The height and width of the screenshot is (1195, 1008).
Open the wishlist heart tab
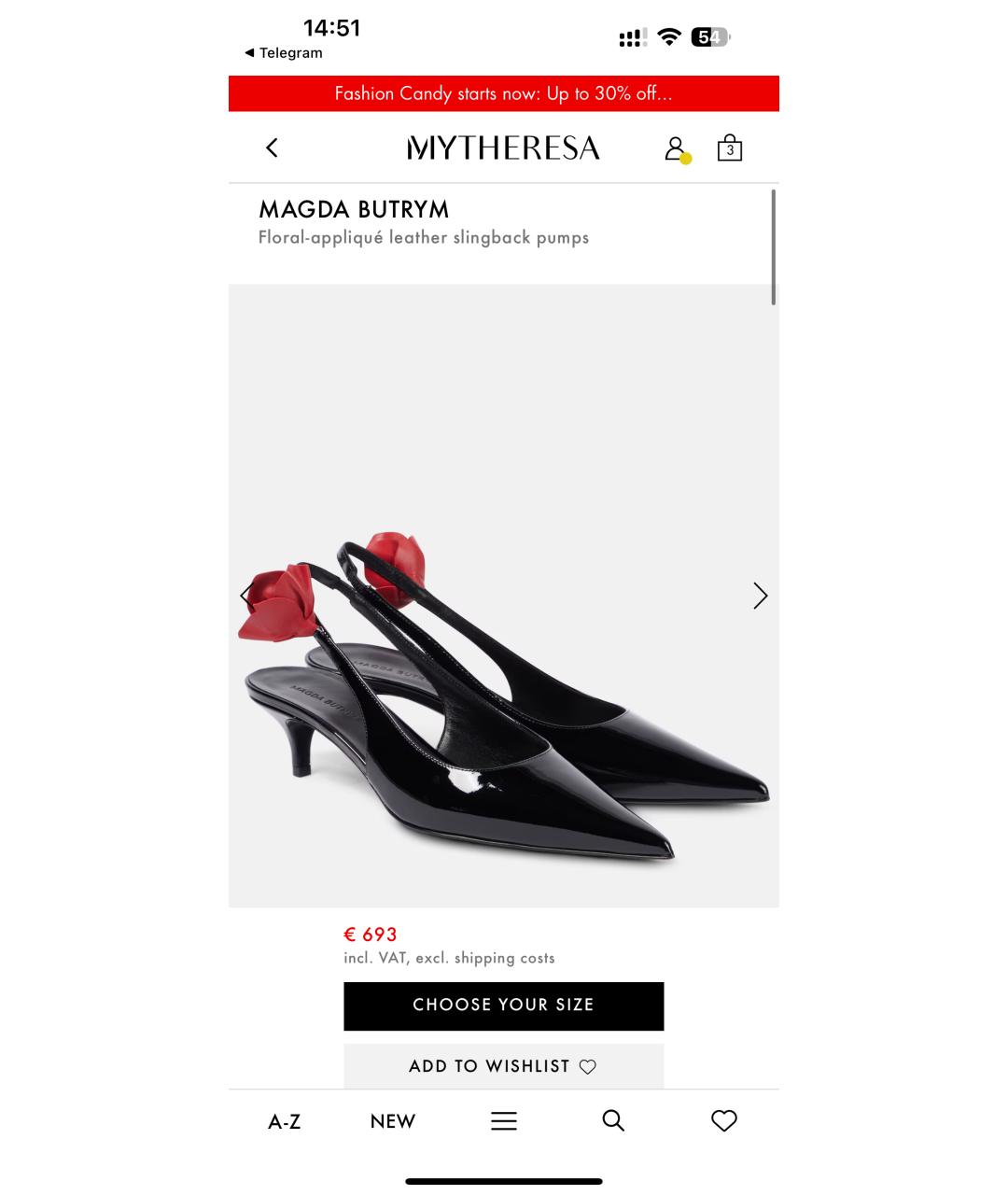pos(723,1120)
